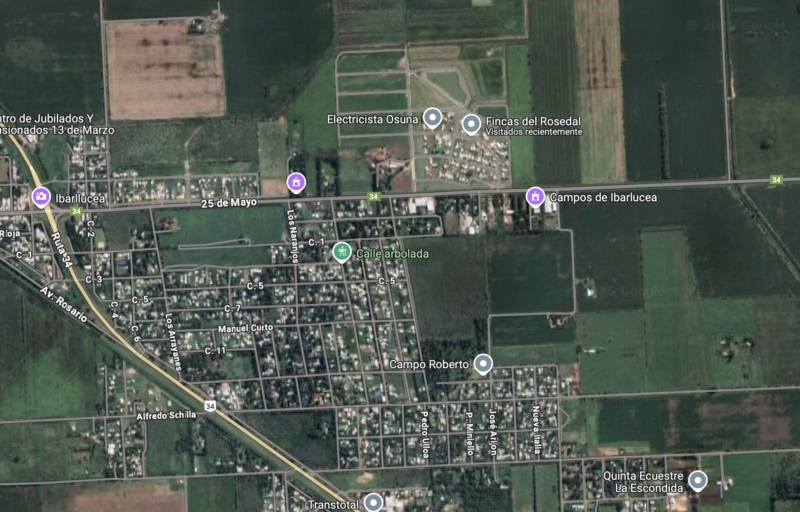This screenshot has height=512, width=800.
Task: Select the Fincas del Rosedal marker
Action: pyautogui.click(x=471, y=124)
